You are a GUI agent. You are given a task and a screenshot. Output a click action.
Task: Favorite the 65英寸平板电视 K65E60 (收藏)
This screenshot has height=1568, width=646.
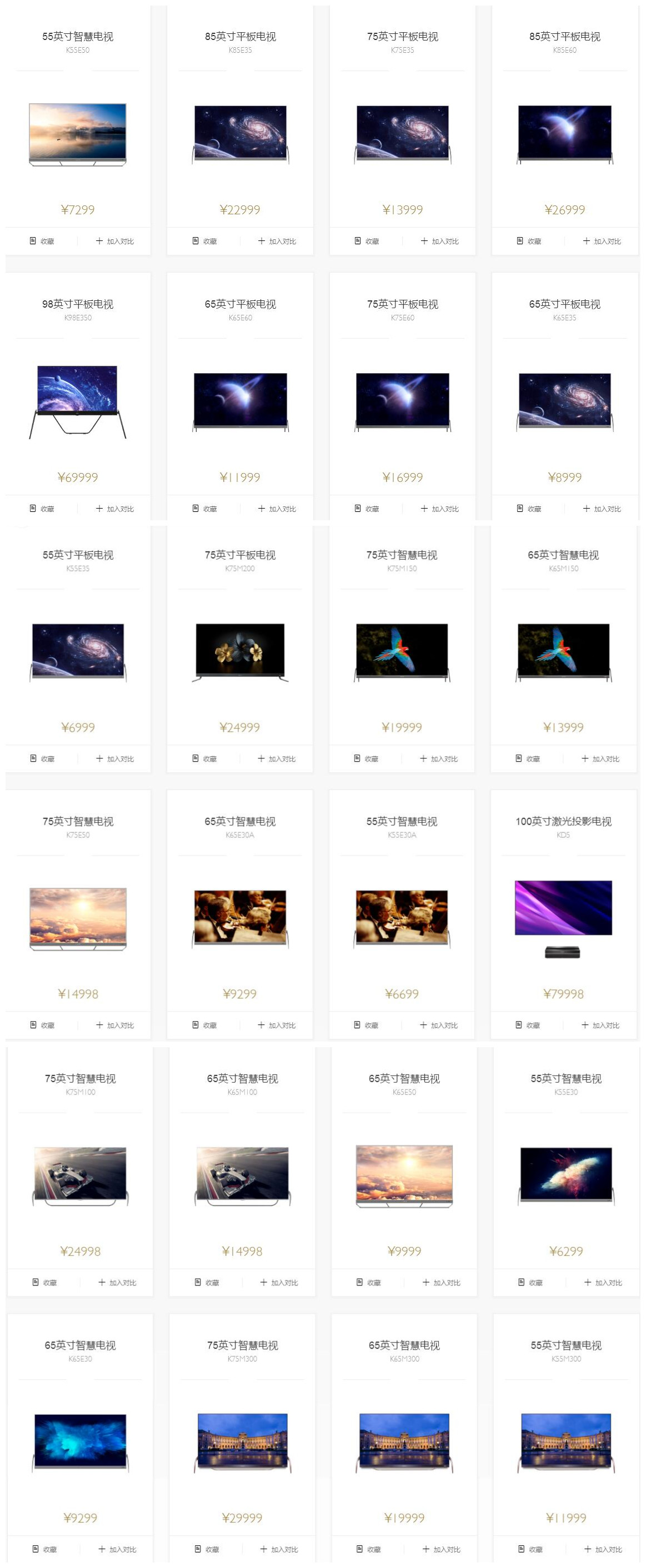point(204,508)
